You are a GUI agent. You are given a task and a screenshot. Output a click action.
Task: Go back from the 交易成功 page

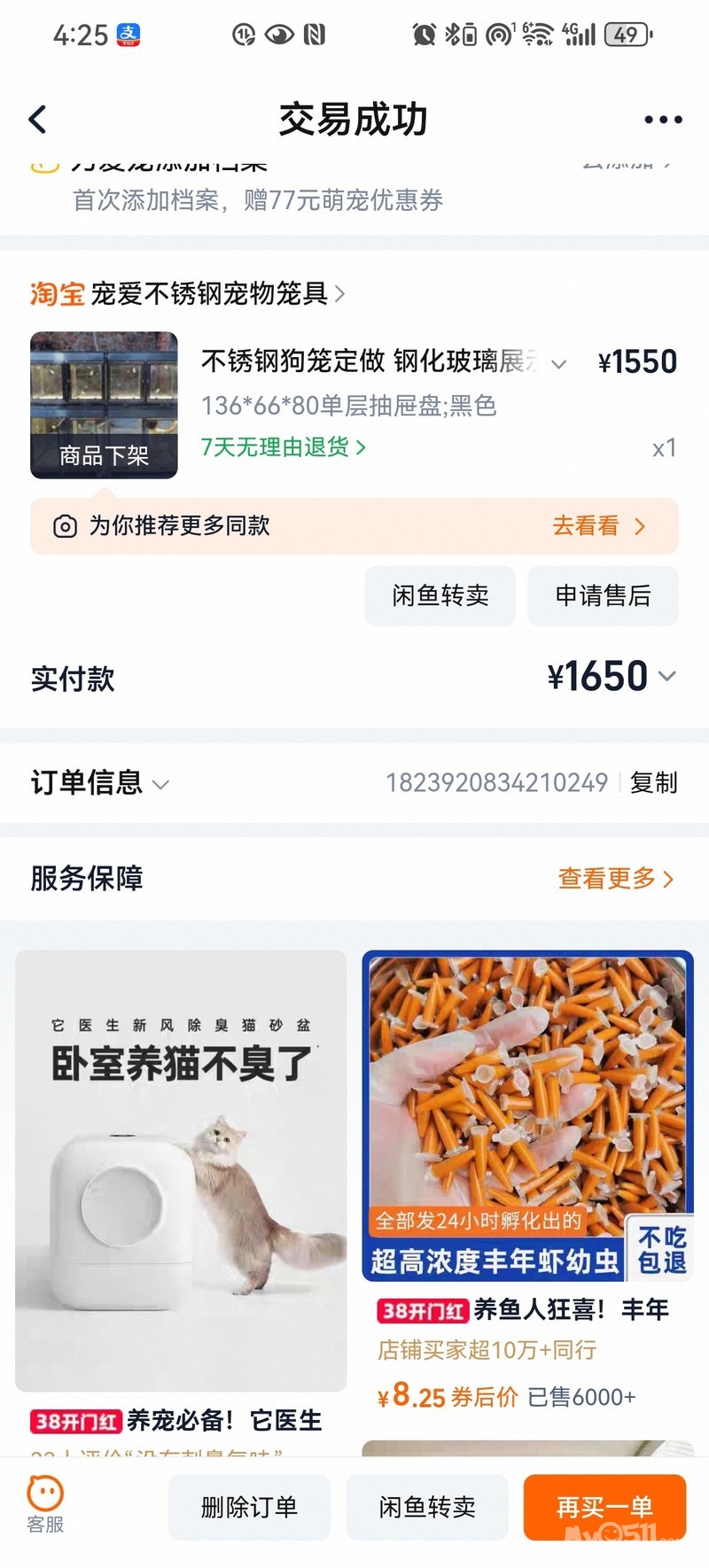pos(37,120)
